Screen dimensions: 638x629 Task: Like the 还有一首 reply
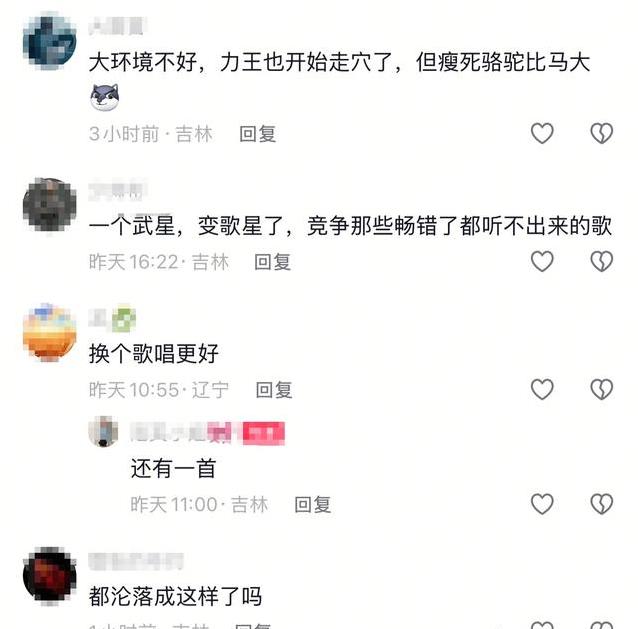point(542,505)
